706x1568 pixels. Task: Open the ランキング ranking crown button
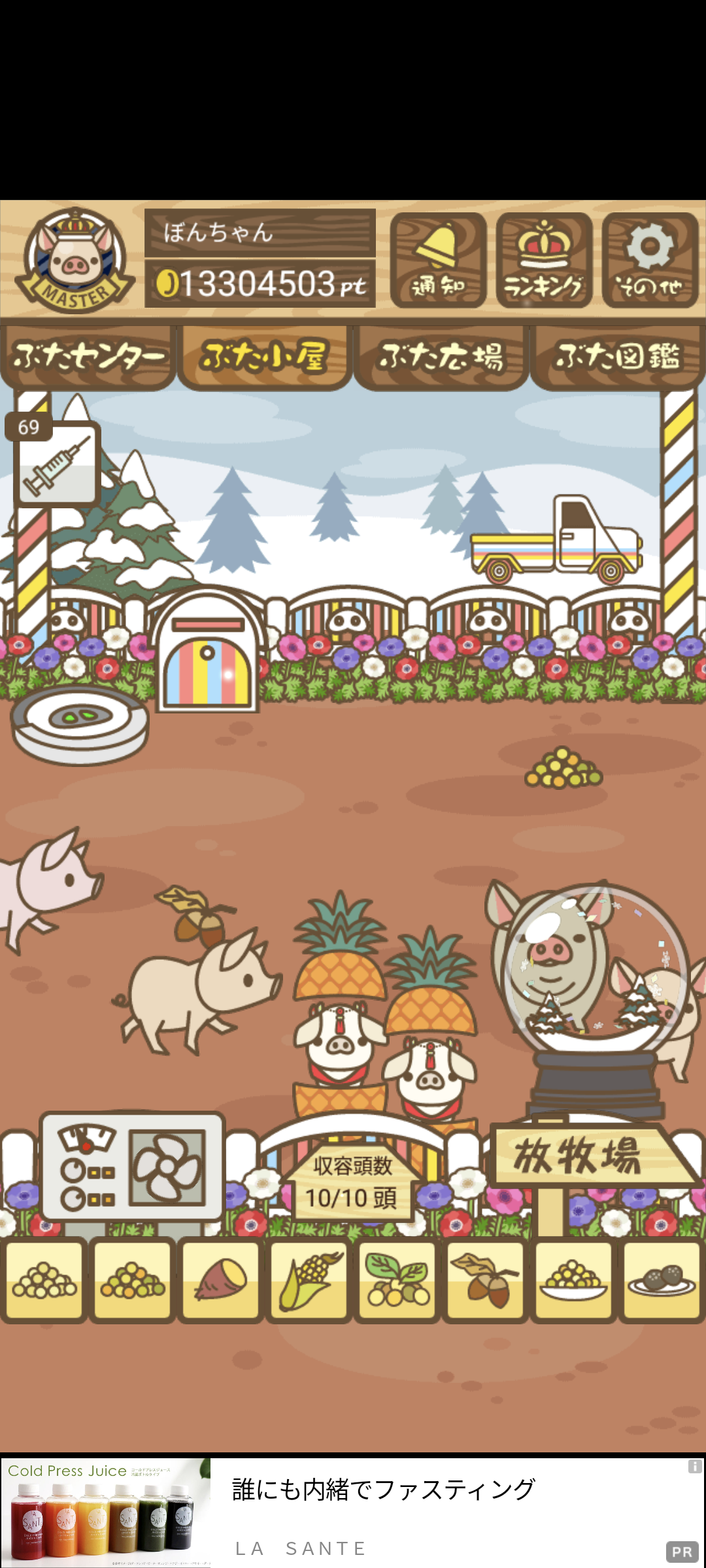point(544,260)
